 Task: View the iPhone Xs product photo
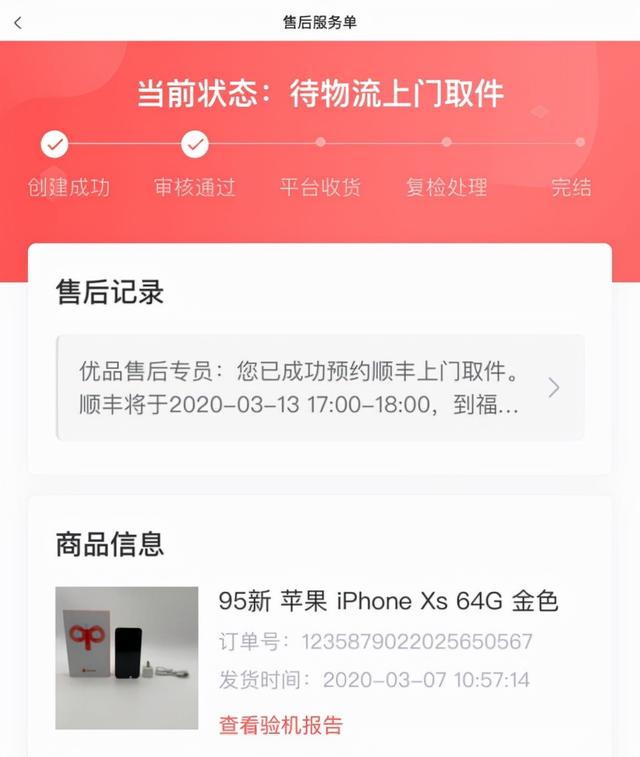pos(127,657)
